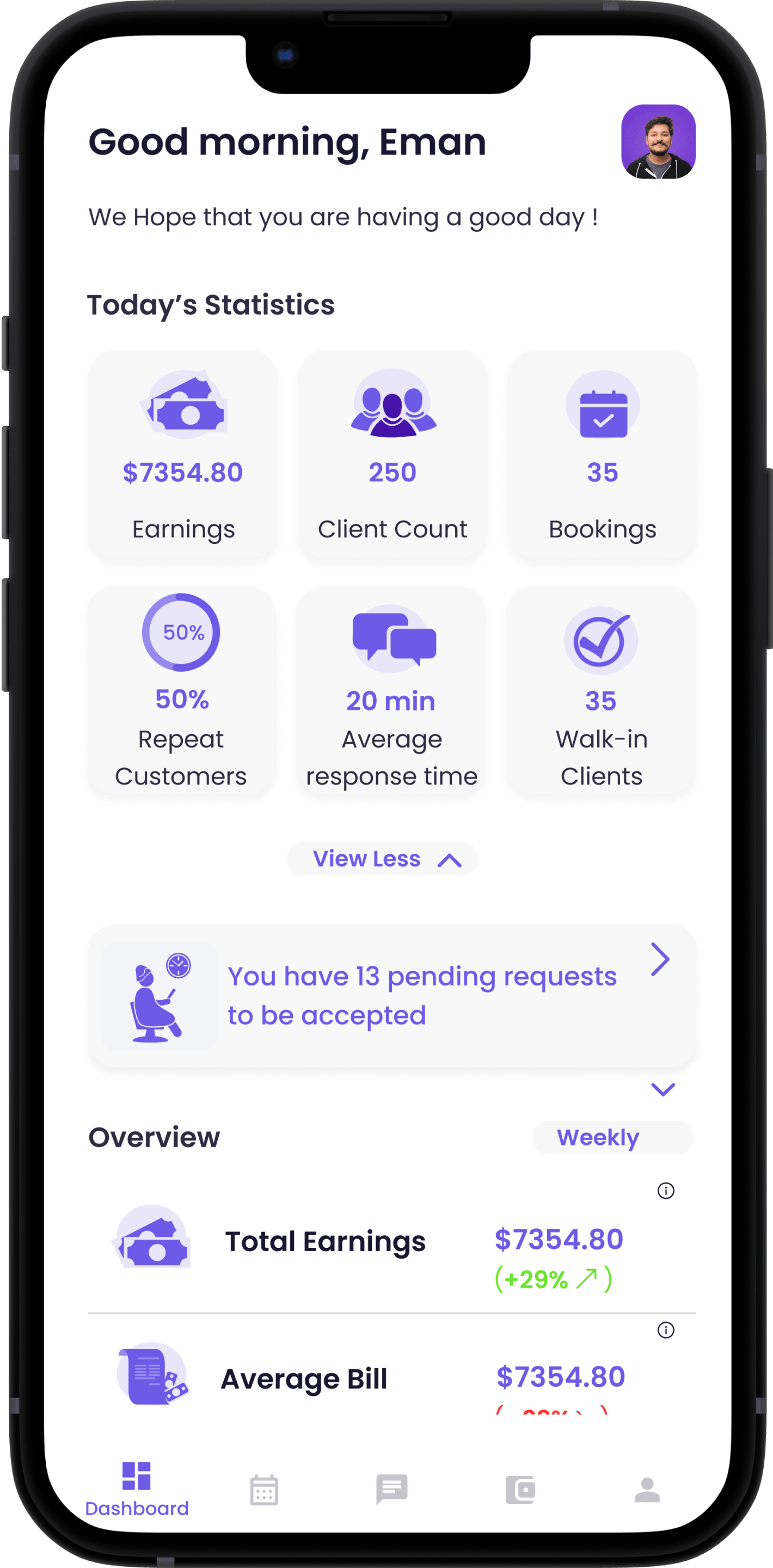Viewport: 773px width, 1568px height.
Task: Open the 13 pending requests banner
Action: 392,996
